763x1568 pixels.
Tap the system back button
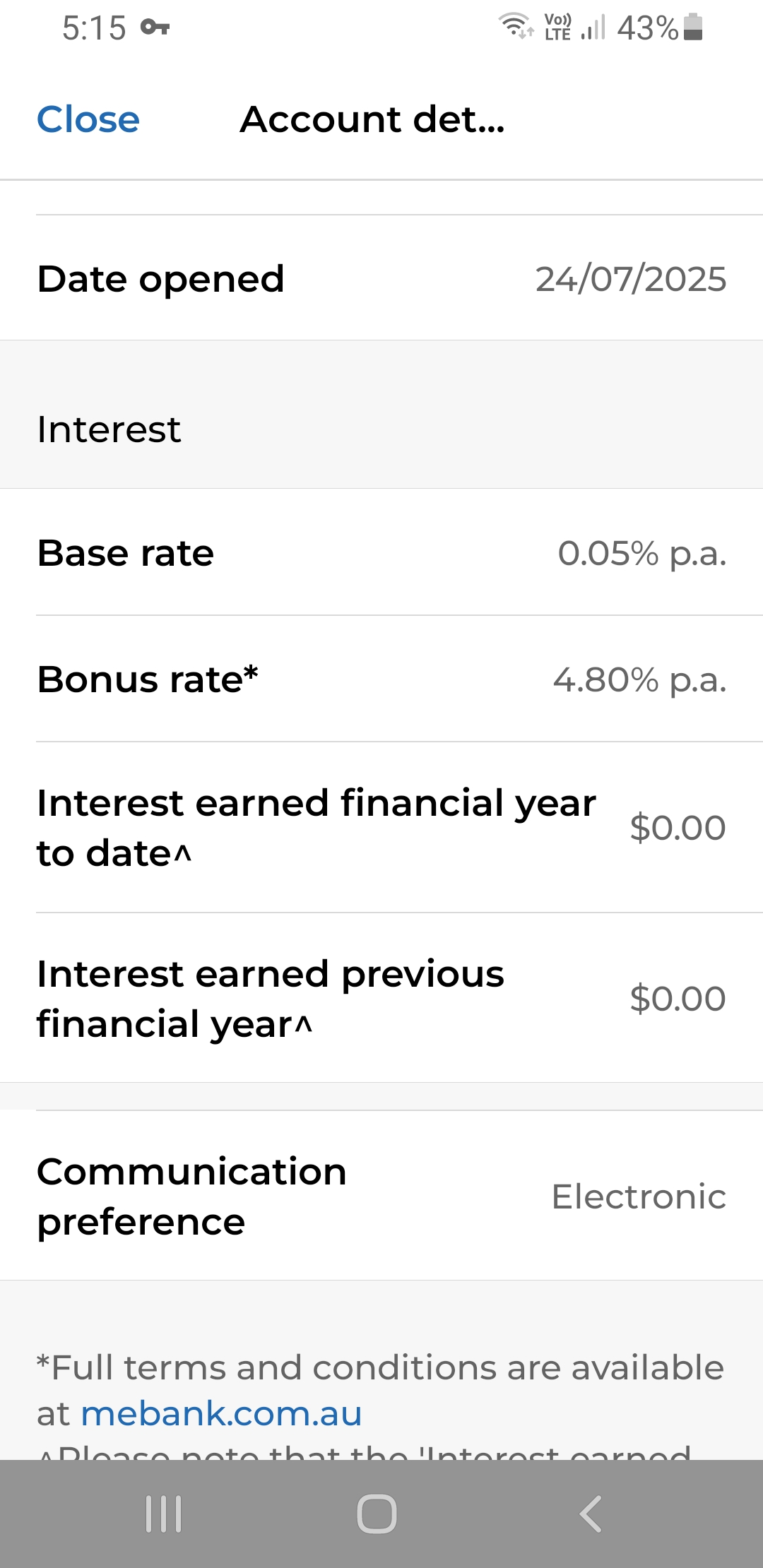tap(591, 1514)
